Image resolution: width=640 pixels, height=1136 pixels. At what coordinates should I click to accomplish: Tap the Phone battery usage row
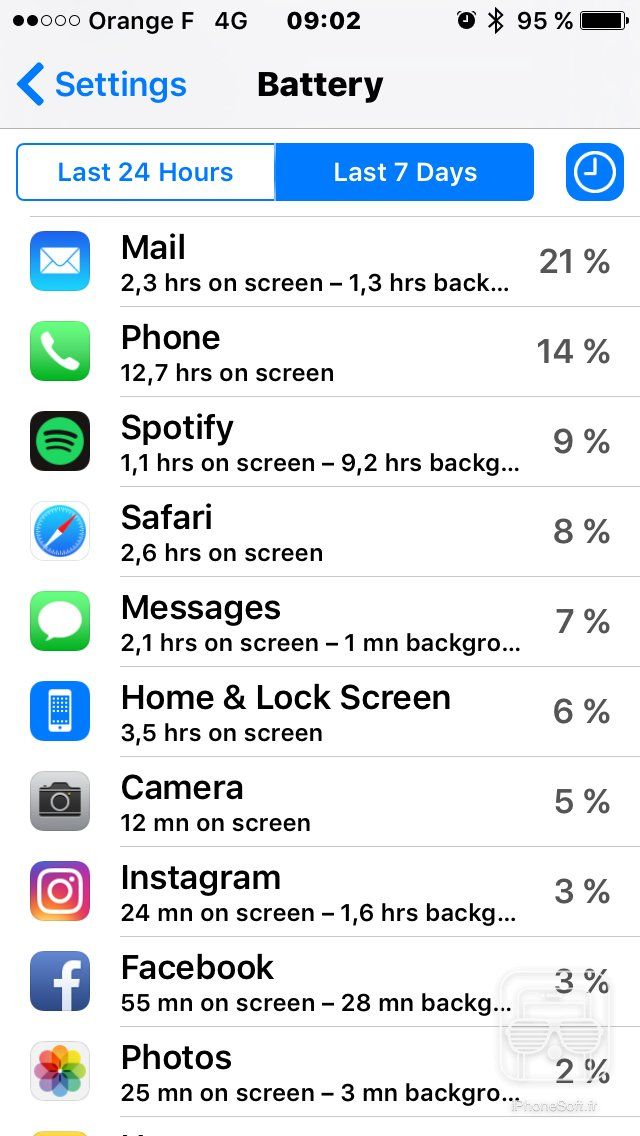point(320,352)
